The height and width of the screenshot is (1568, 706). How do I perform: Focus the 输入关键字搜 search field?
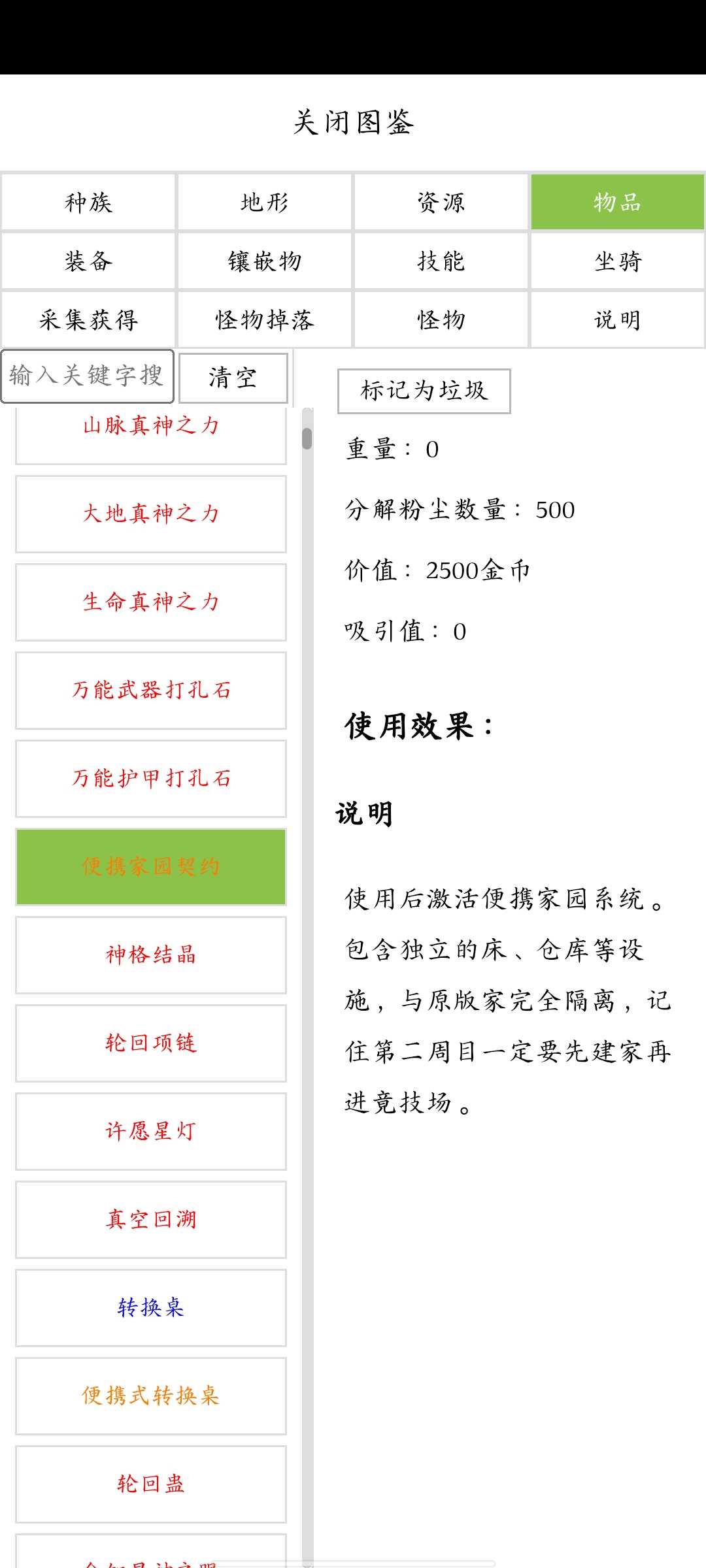pyautogui.click(x=88, y=376)
